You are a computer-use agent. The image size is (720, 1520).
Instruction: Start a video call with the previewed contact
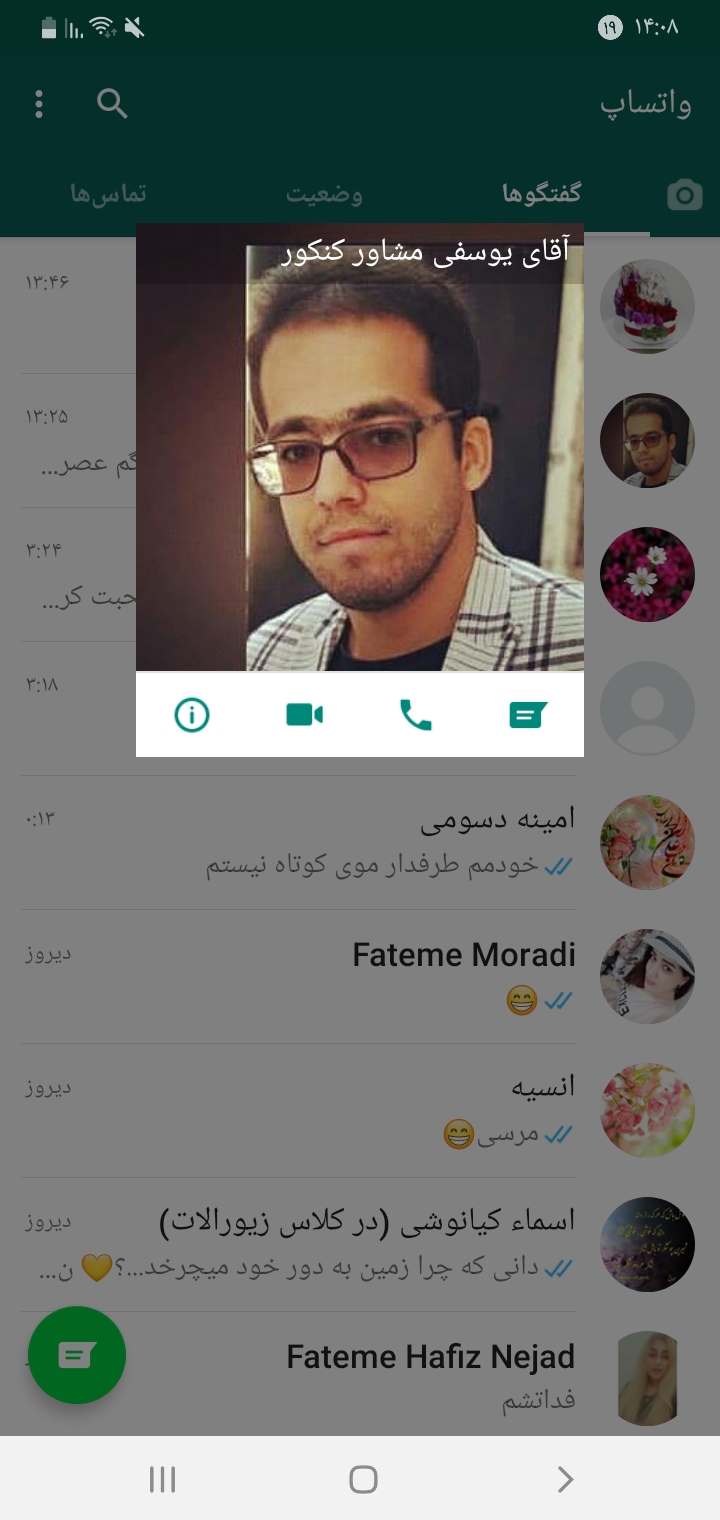click(x=304, y=714)
